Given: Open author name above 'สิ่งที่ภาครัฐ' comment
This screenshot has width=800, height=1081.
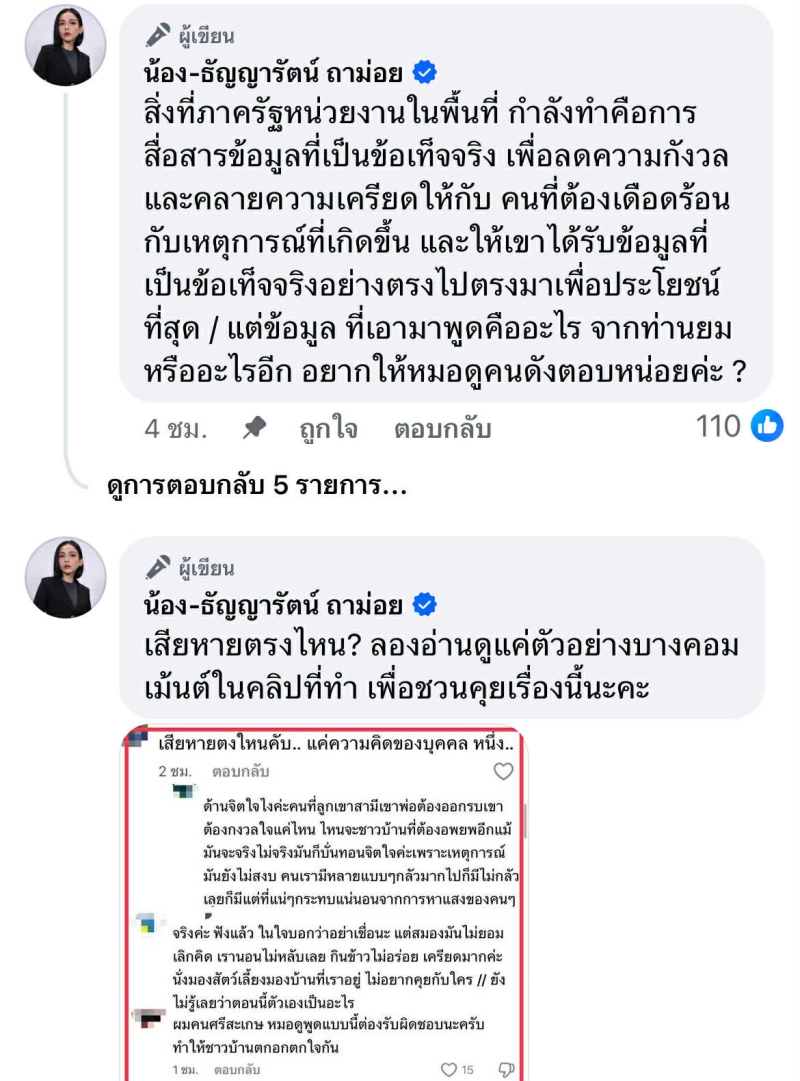Looking at the screenshot, I should click(273, 73).
